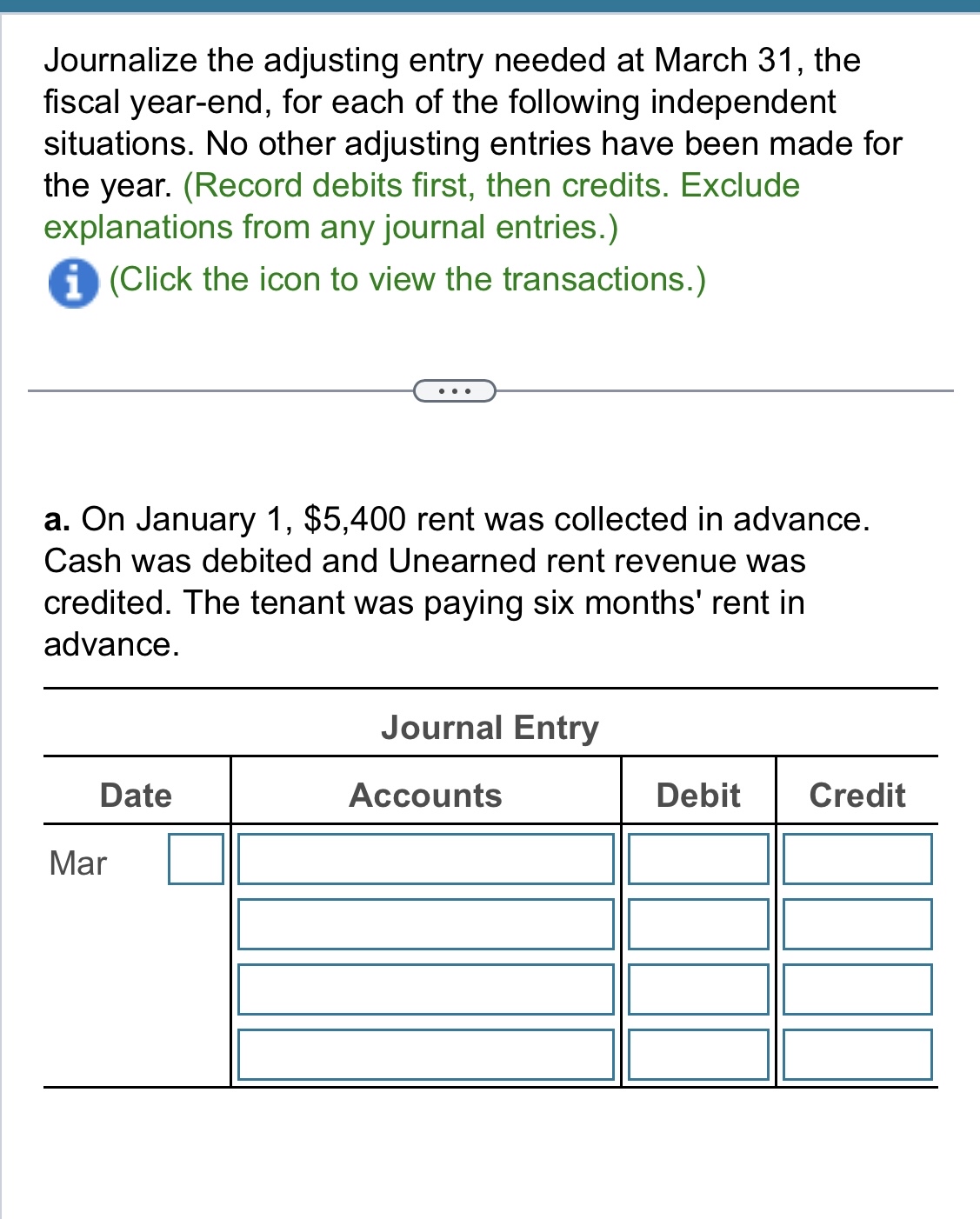Screen dimensions: 980x1219
Task: Click the first Debit amount box
Action: pyautogui.click(x=697, y=859)
